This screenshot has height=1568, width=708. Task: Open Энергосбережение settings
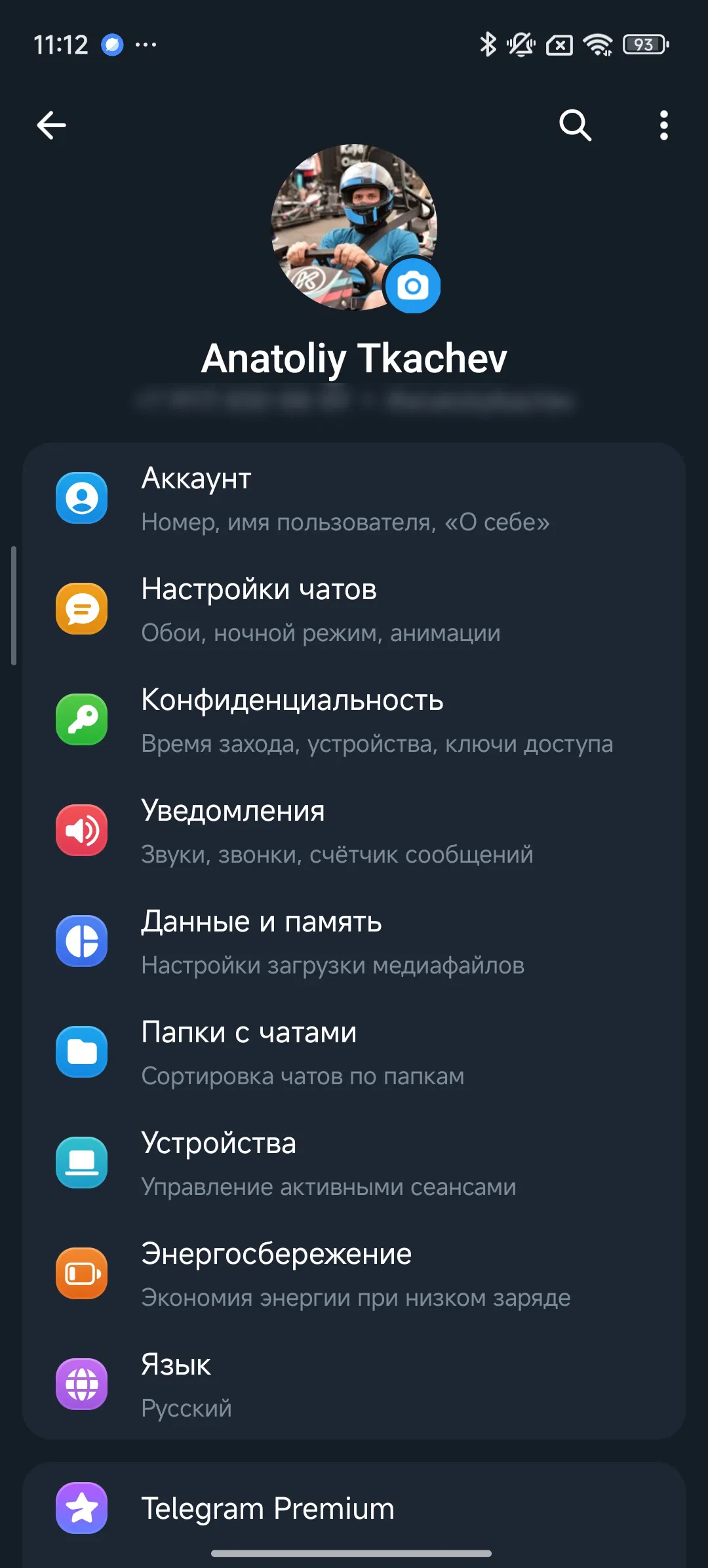(x=354, y=1274)
